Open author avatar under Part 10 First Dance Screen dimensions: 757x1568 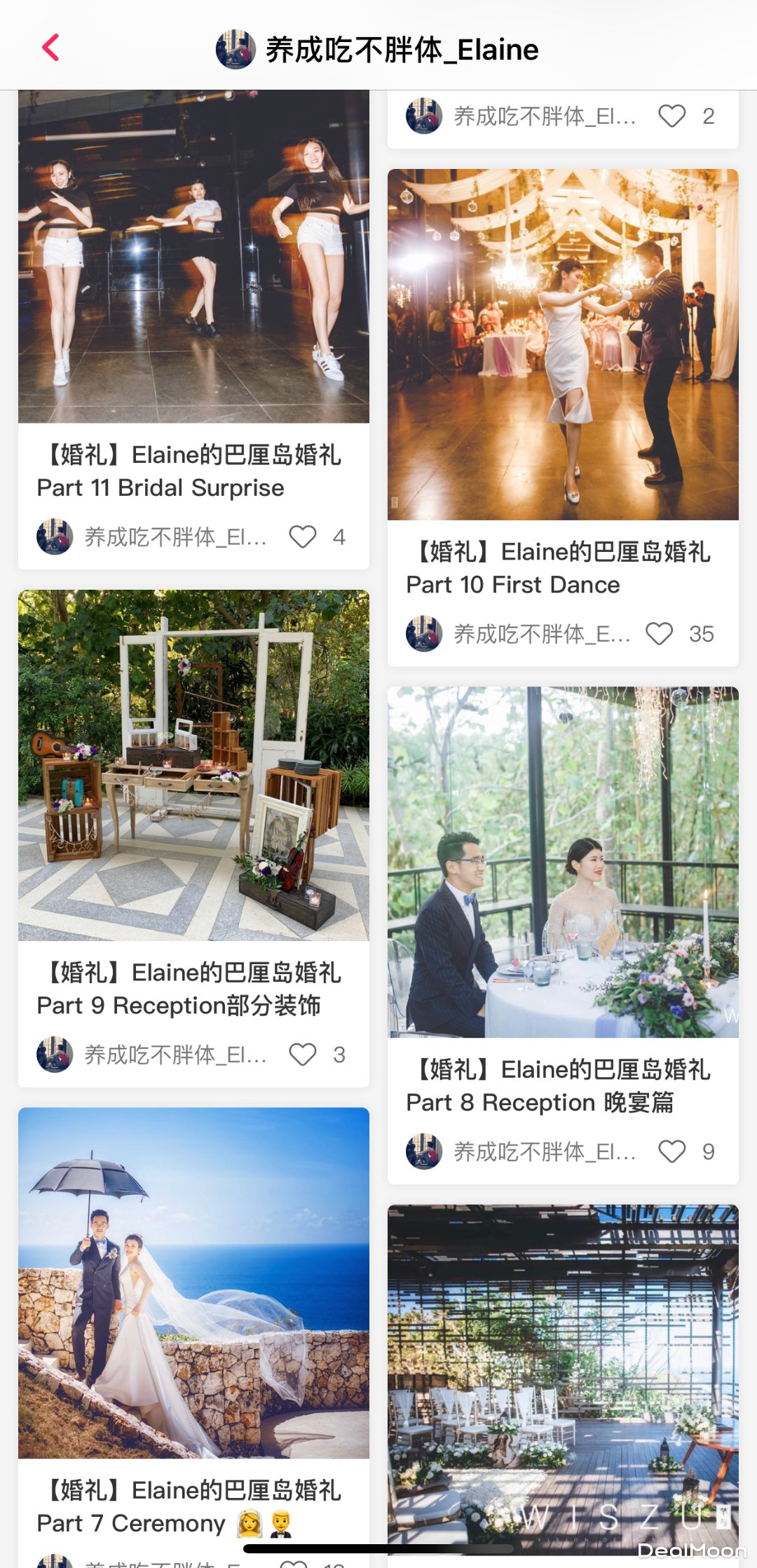[x=424, y=634]
